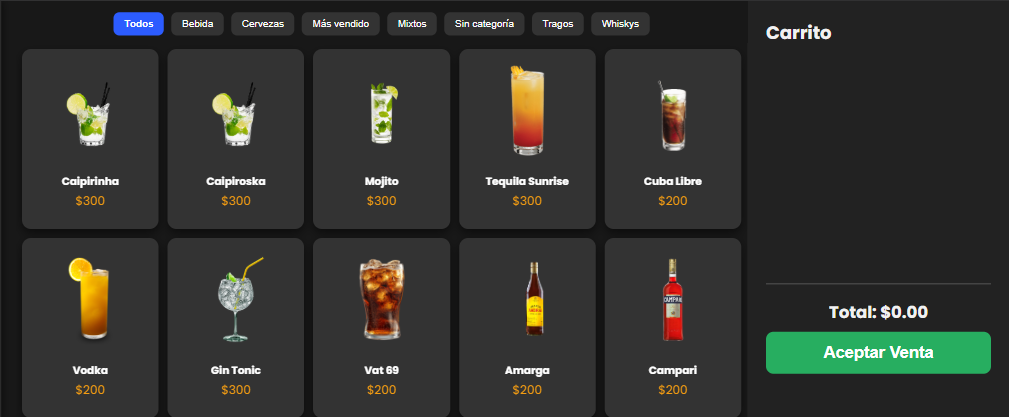Show the Más vendido products
The image size is (1009, 417).
(340, 24)
